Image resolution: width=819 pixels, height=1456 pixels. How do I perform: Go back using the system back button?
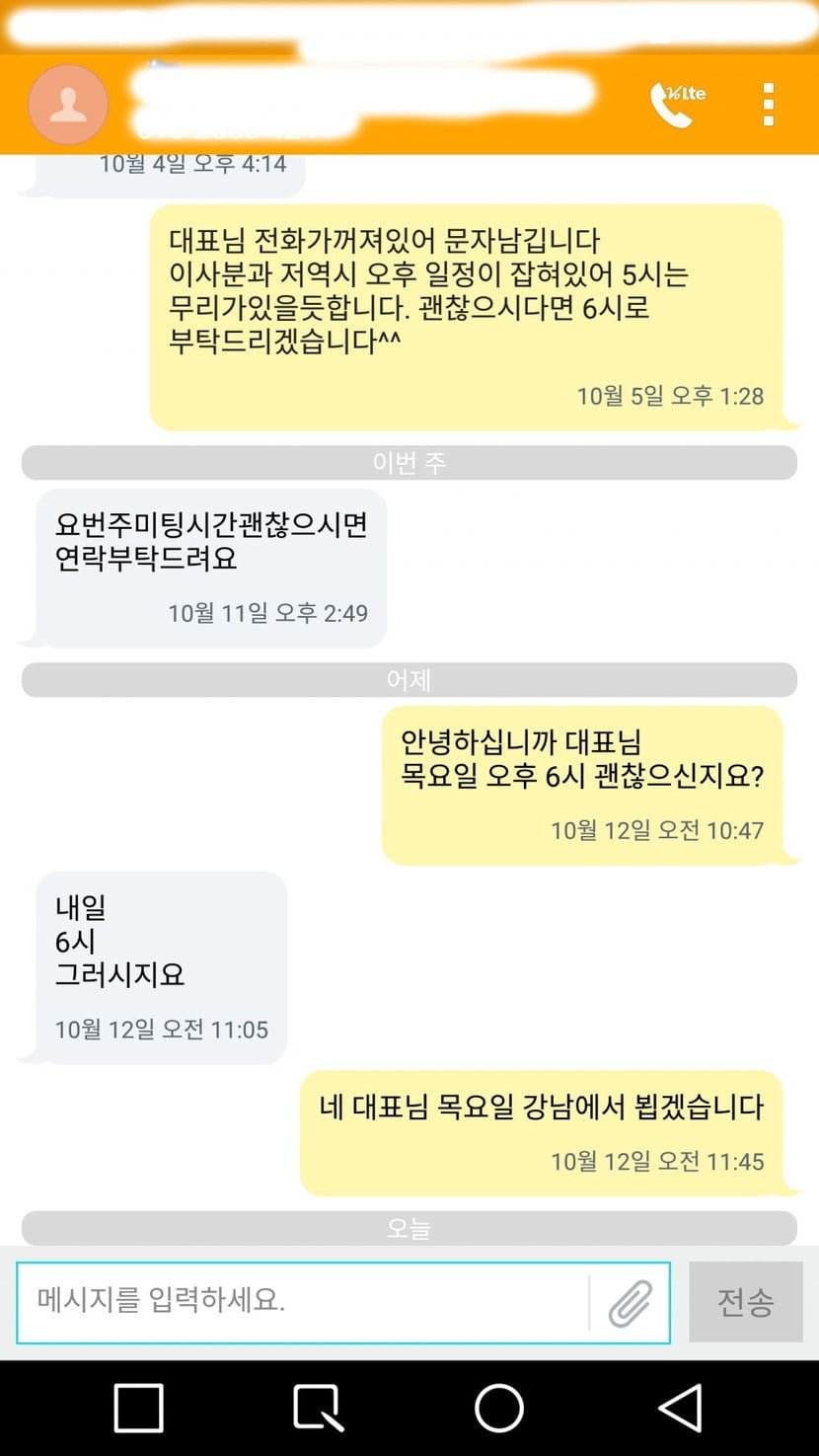681,1407
